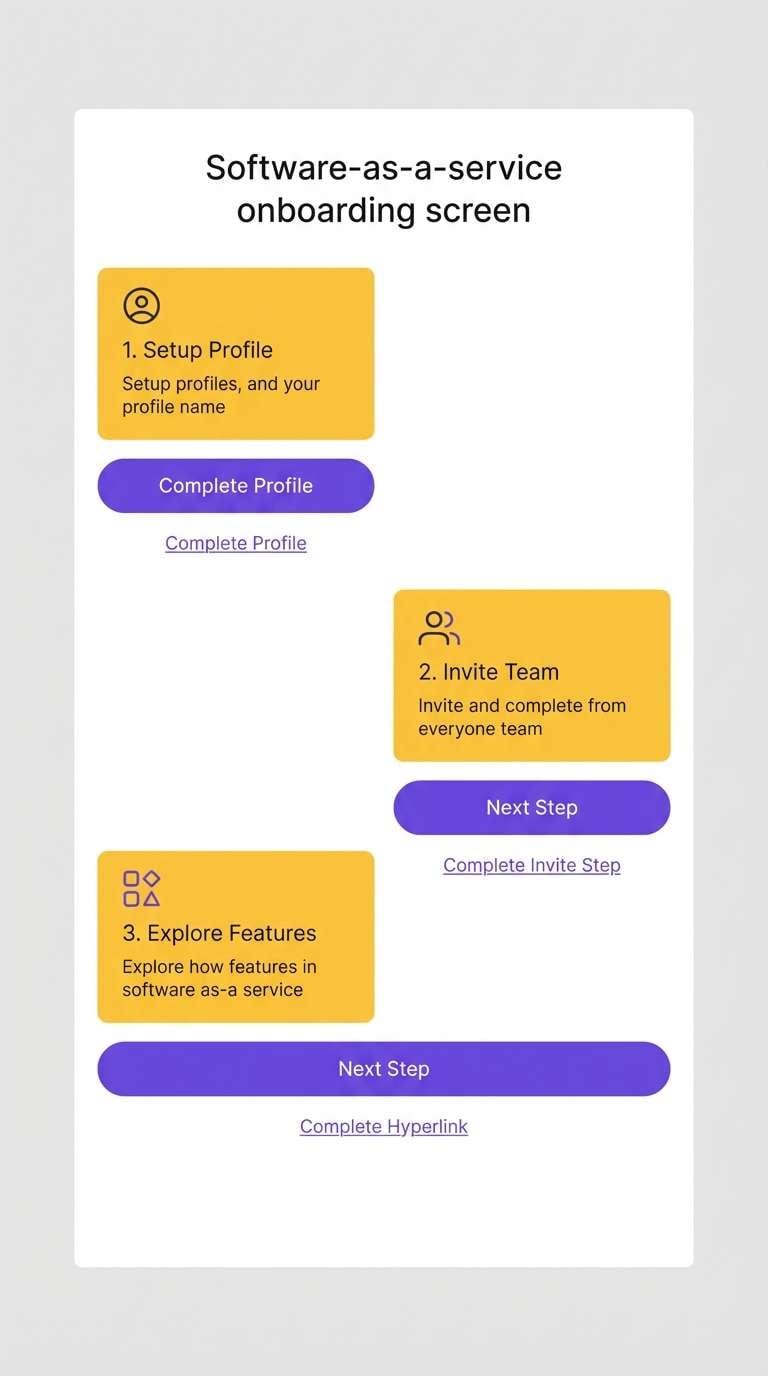Click the onboarding screen title text
This screenshot has height=1376, width=768.
click(x=384, y=189)
